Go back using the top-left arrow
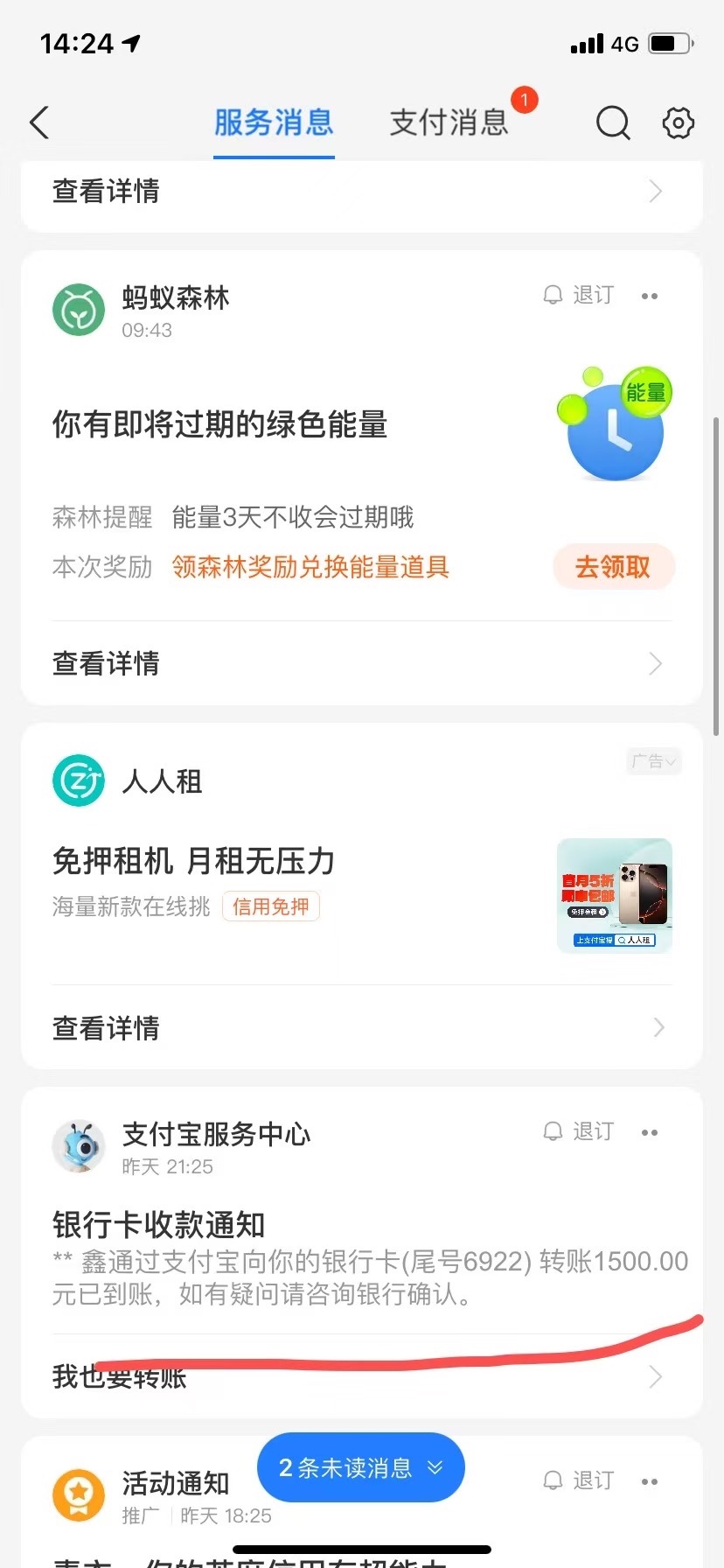 (40, 122)
